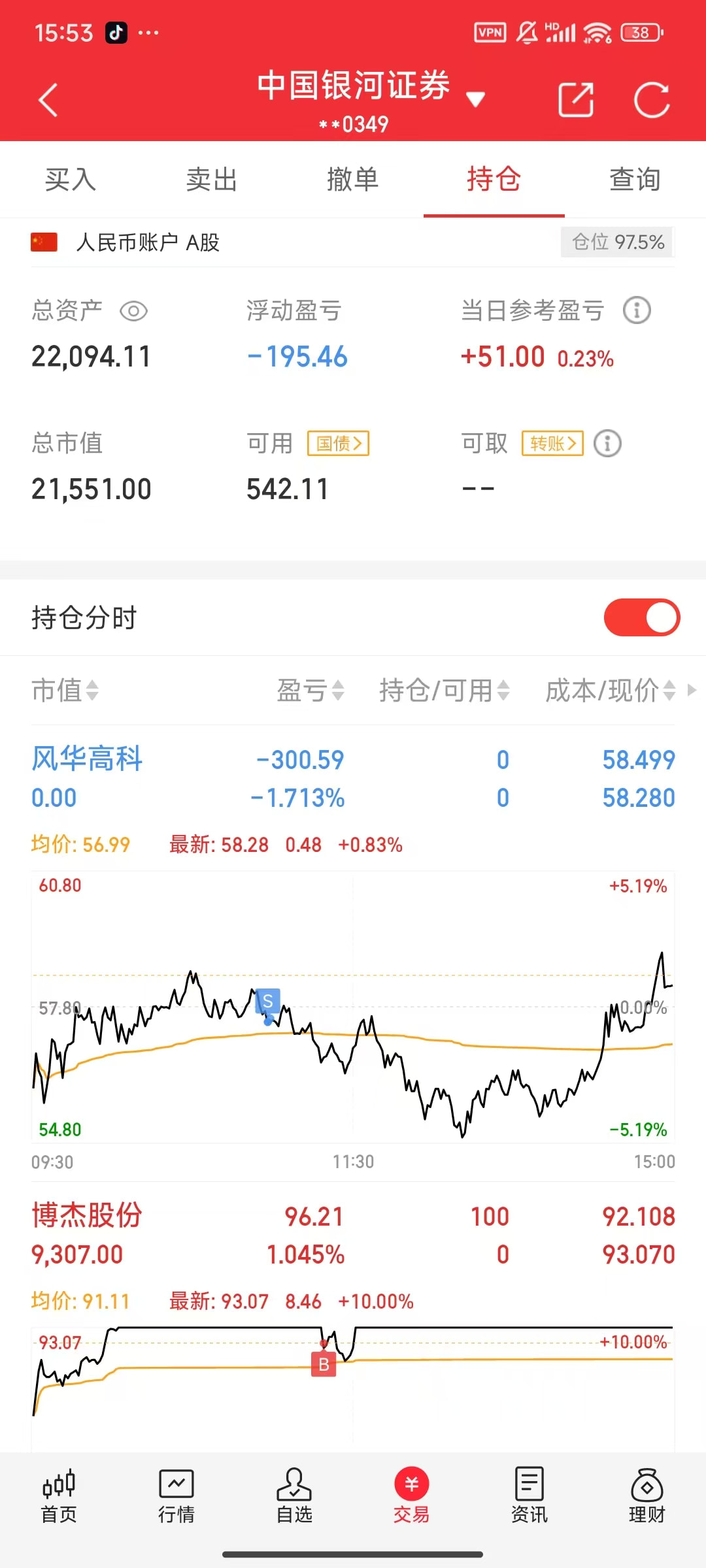This screenshot has height=1568, width=706.
Task: Show info about 当日参考盈亏
Action: (637, 310)
